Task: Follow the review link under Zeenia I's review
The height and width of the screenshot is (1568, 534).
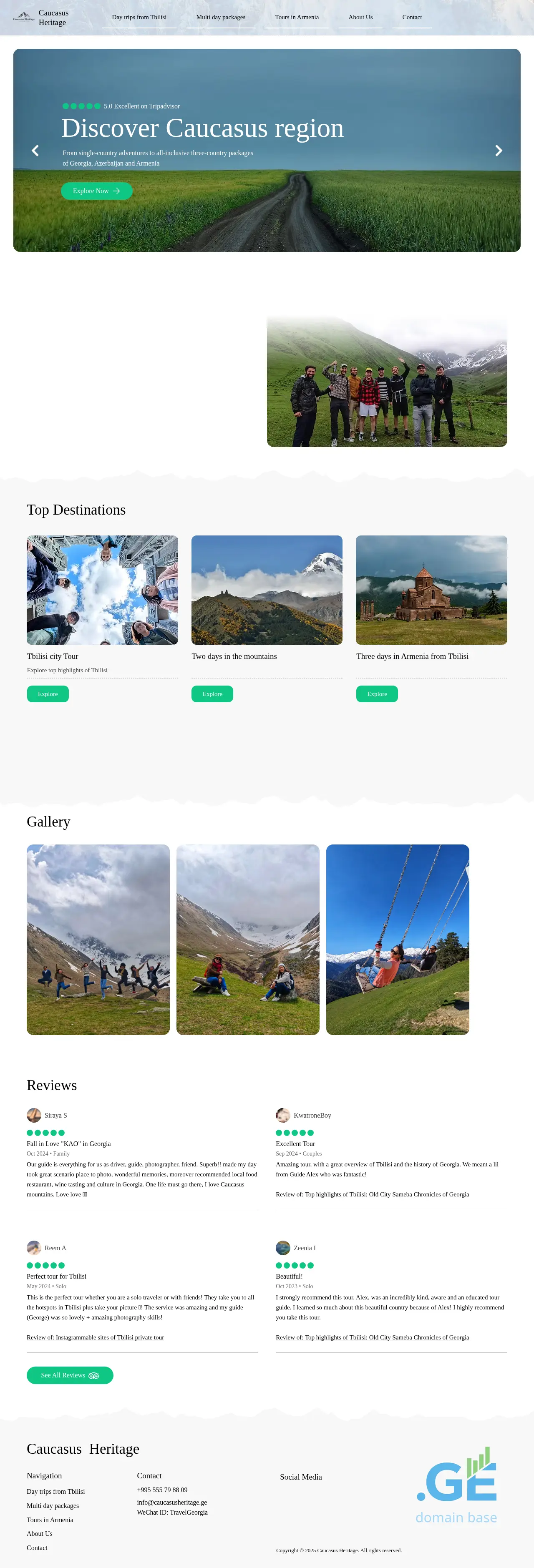Action: [x=372, y=1337]
